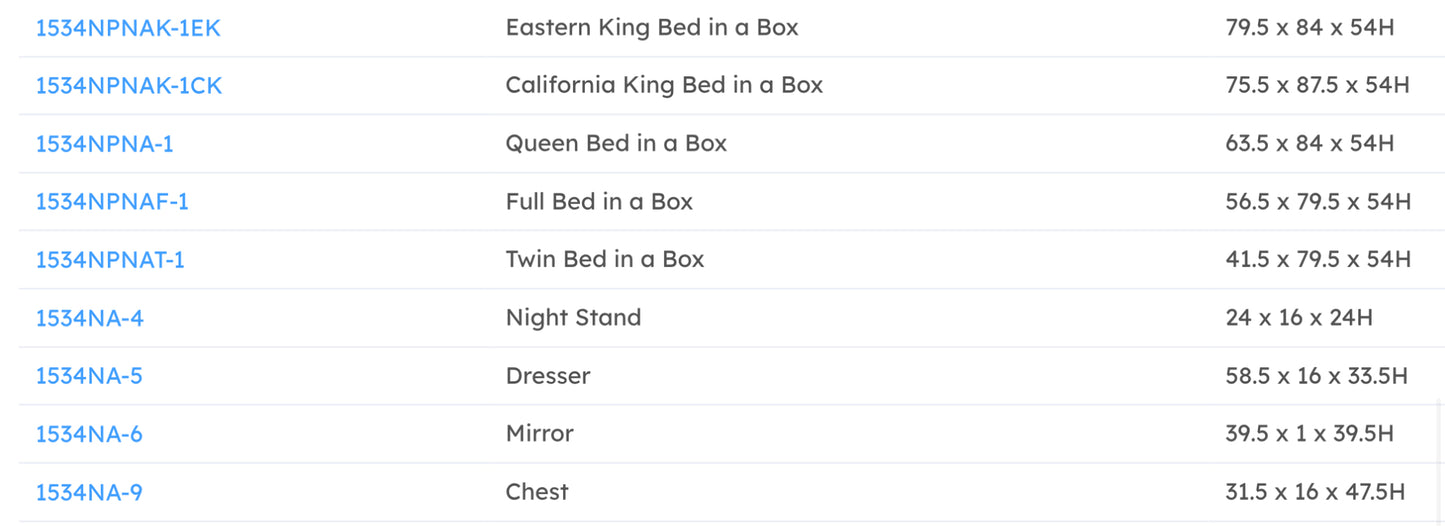1445x526 pixels.
Task: Open the 1534NA-5 Dresser link
Action: point(90,376)
